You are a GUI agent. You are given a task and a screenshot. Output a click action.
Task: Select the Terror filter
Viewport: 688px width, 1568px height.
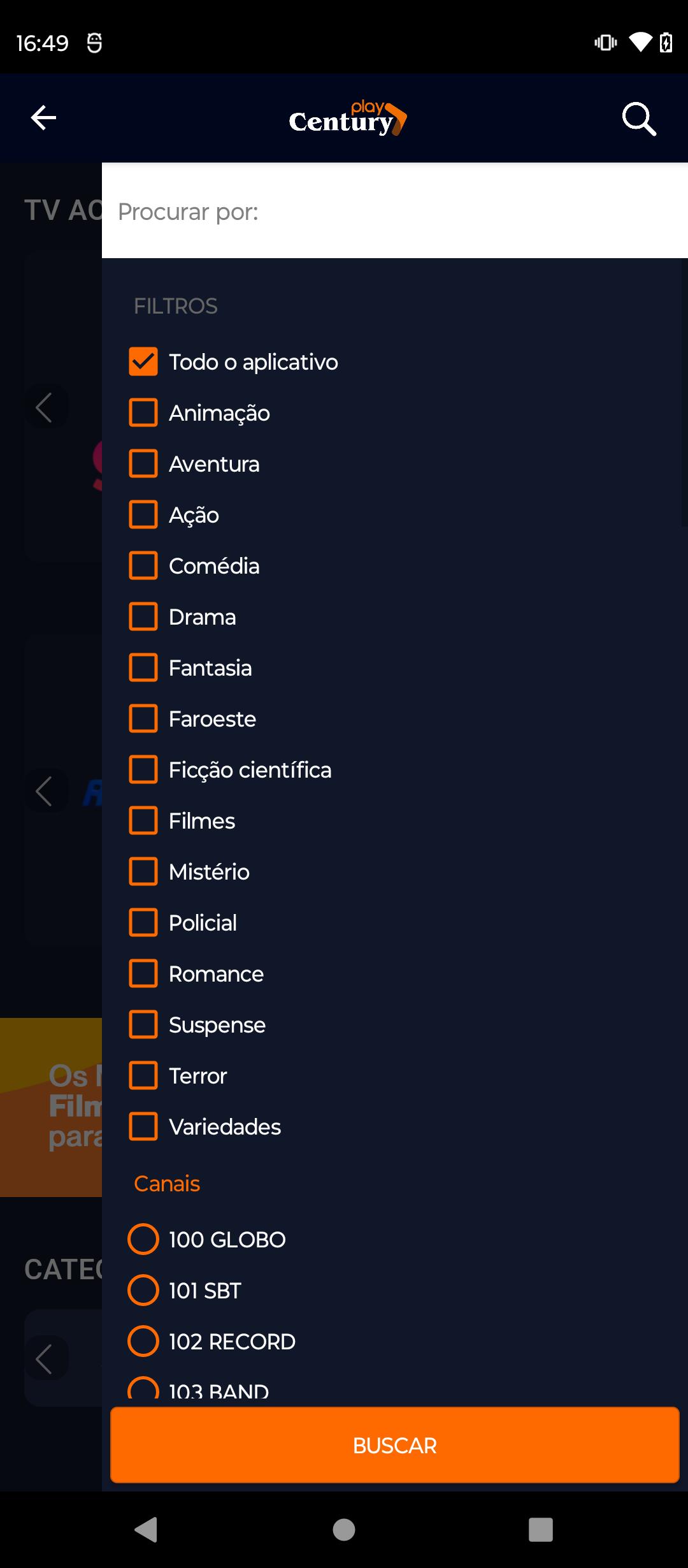point(143,1076)
